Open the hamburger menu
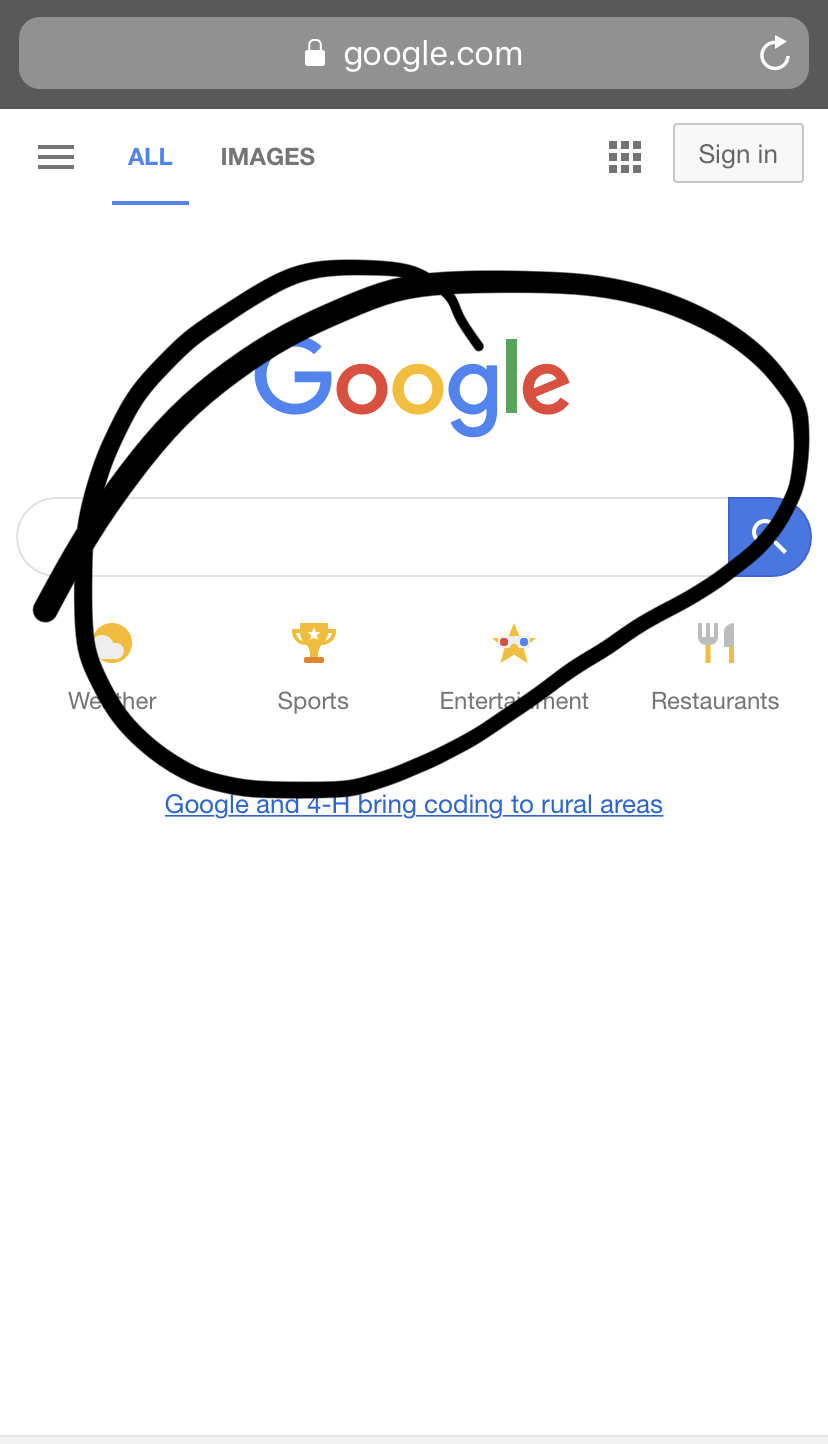The image size is (828, 1444). [56, 157]
